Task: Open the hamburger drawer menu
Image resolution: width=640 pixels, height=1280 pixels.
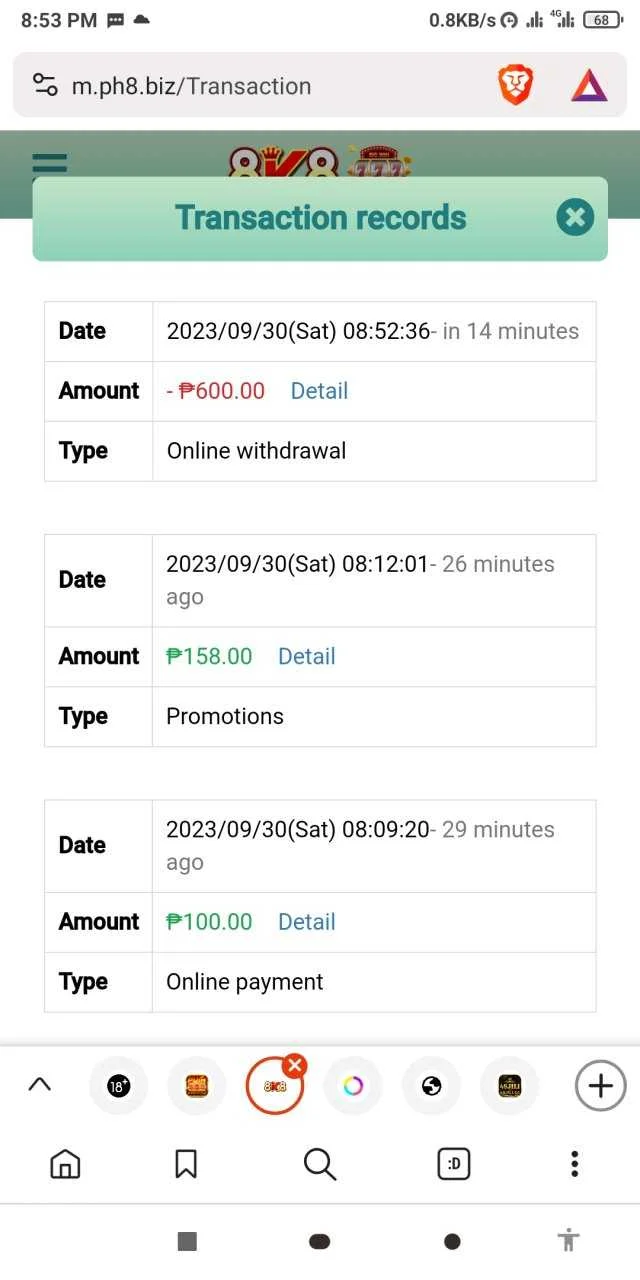Action: (x=50, y=164)
